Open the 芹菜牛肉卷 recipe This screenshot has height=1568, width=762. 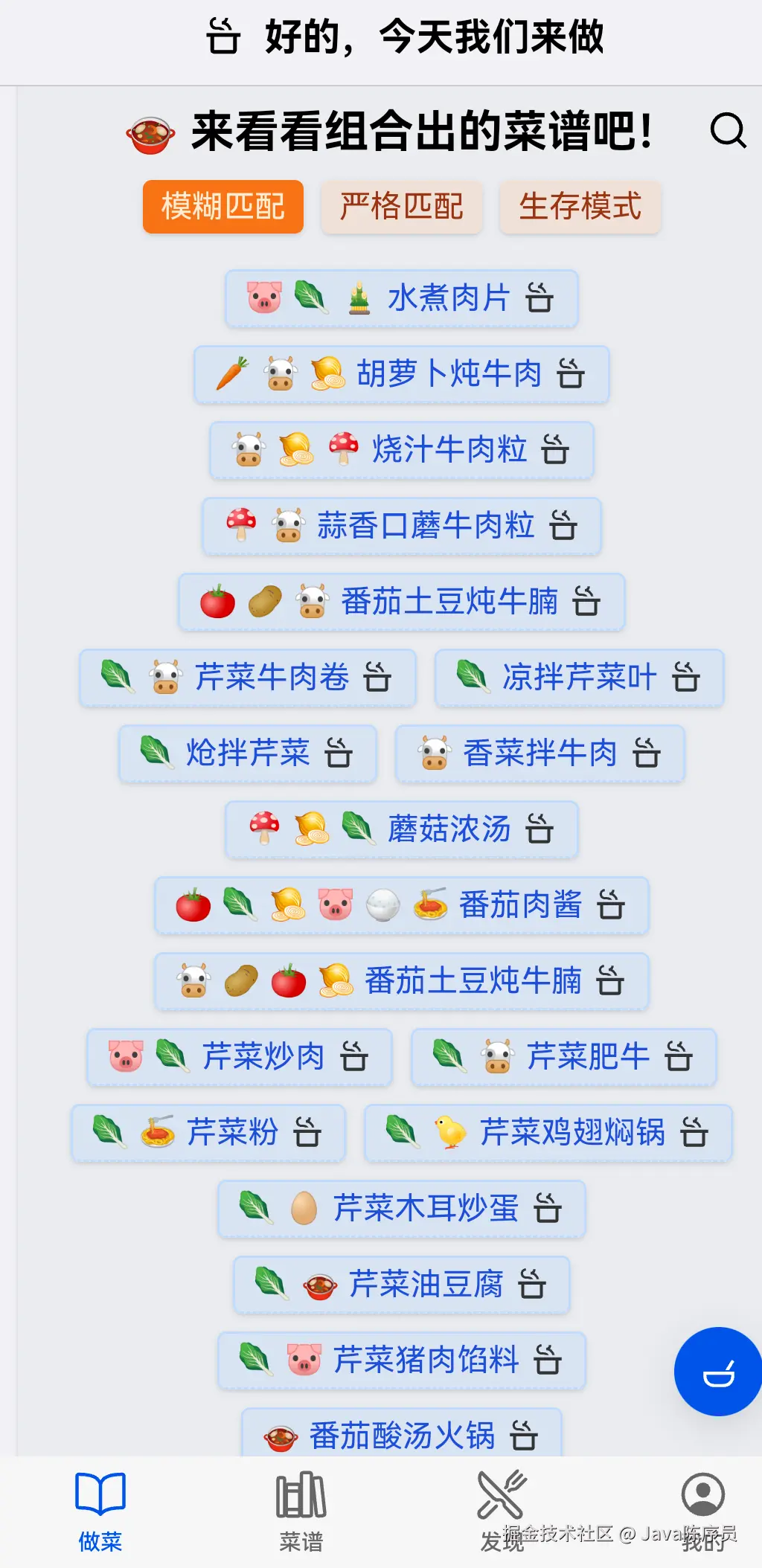click(248, 678)
